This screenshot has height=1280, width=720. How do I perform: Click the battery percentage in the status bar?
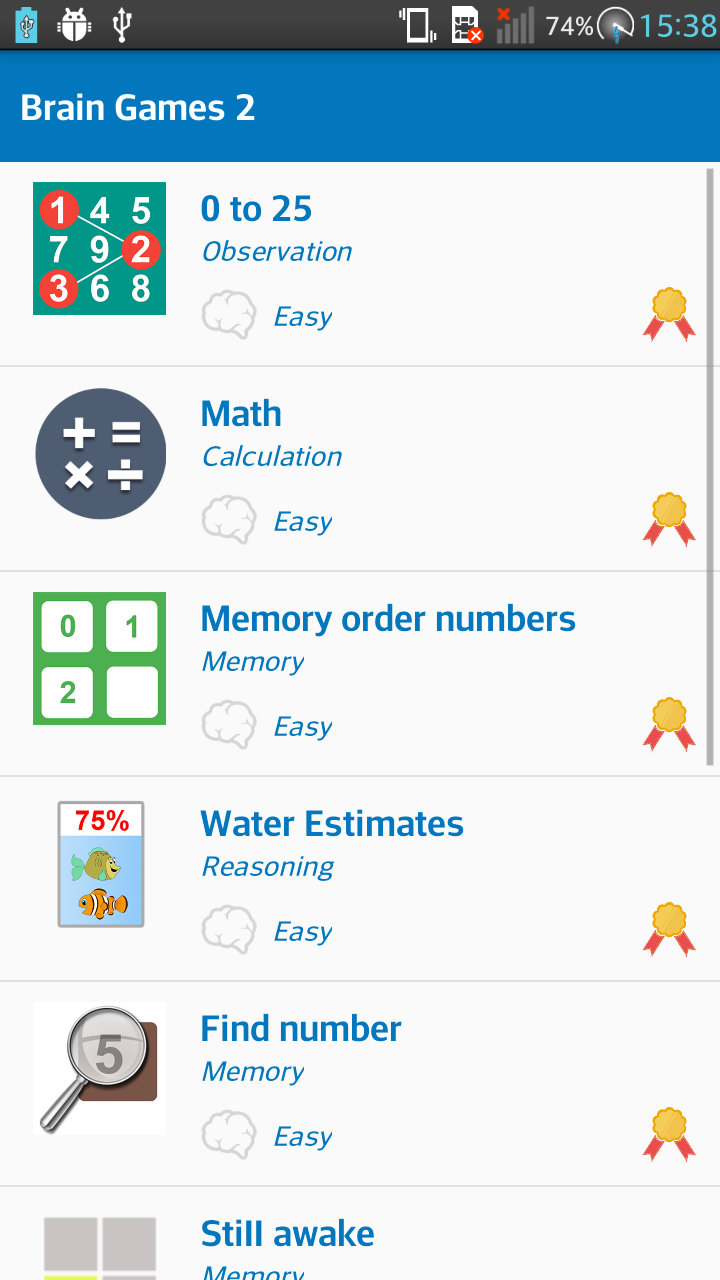[x=570, y=27]
